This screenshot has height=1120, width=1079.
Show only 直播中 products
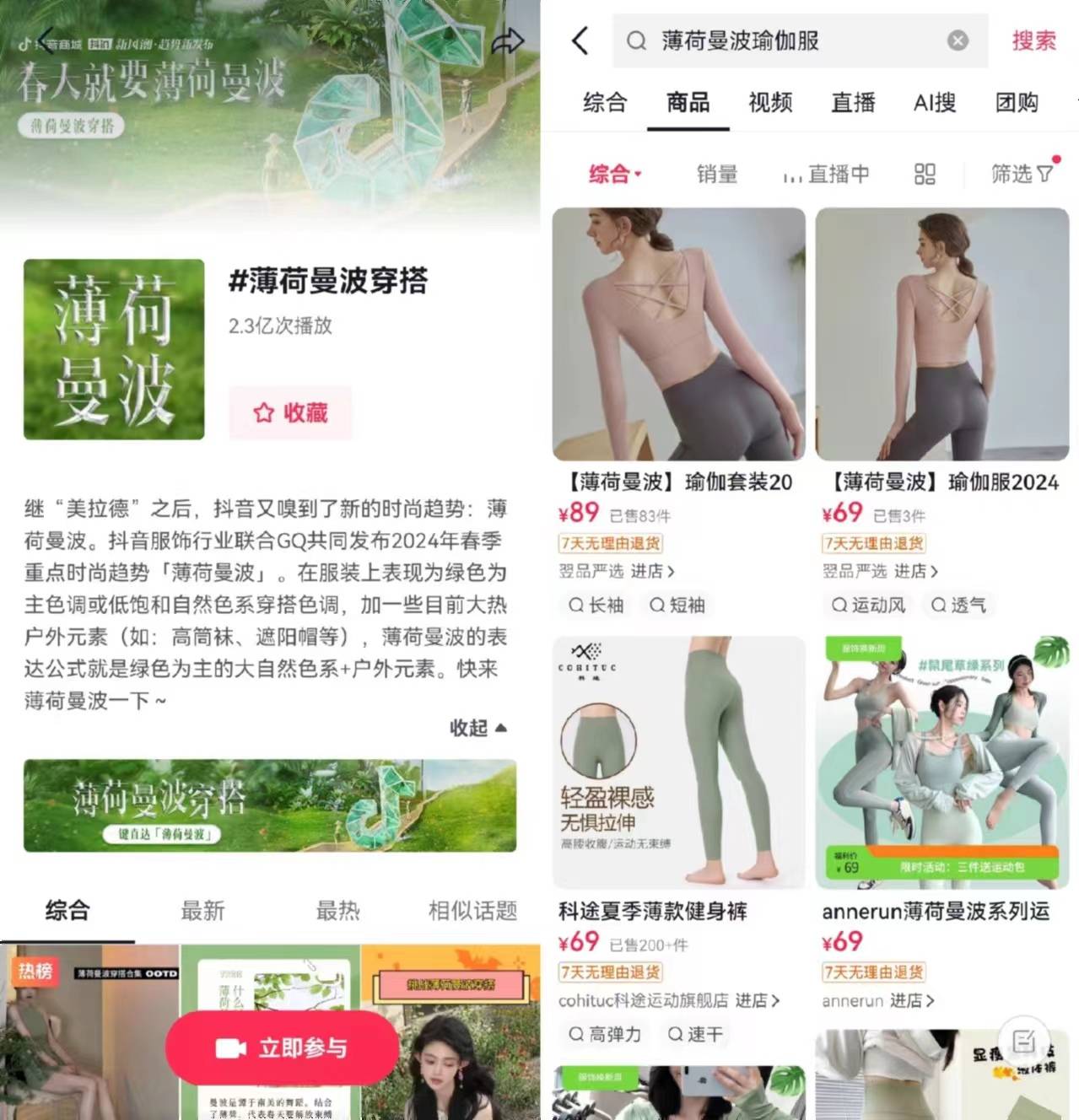coord(827,175)
